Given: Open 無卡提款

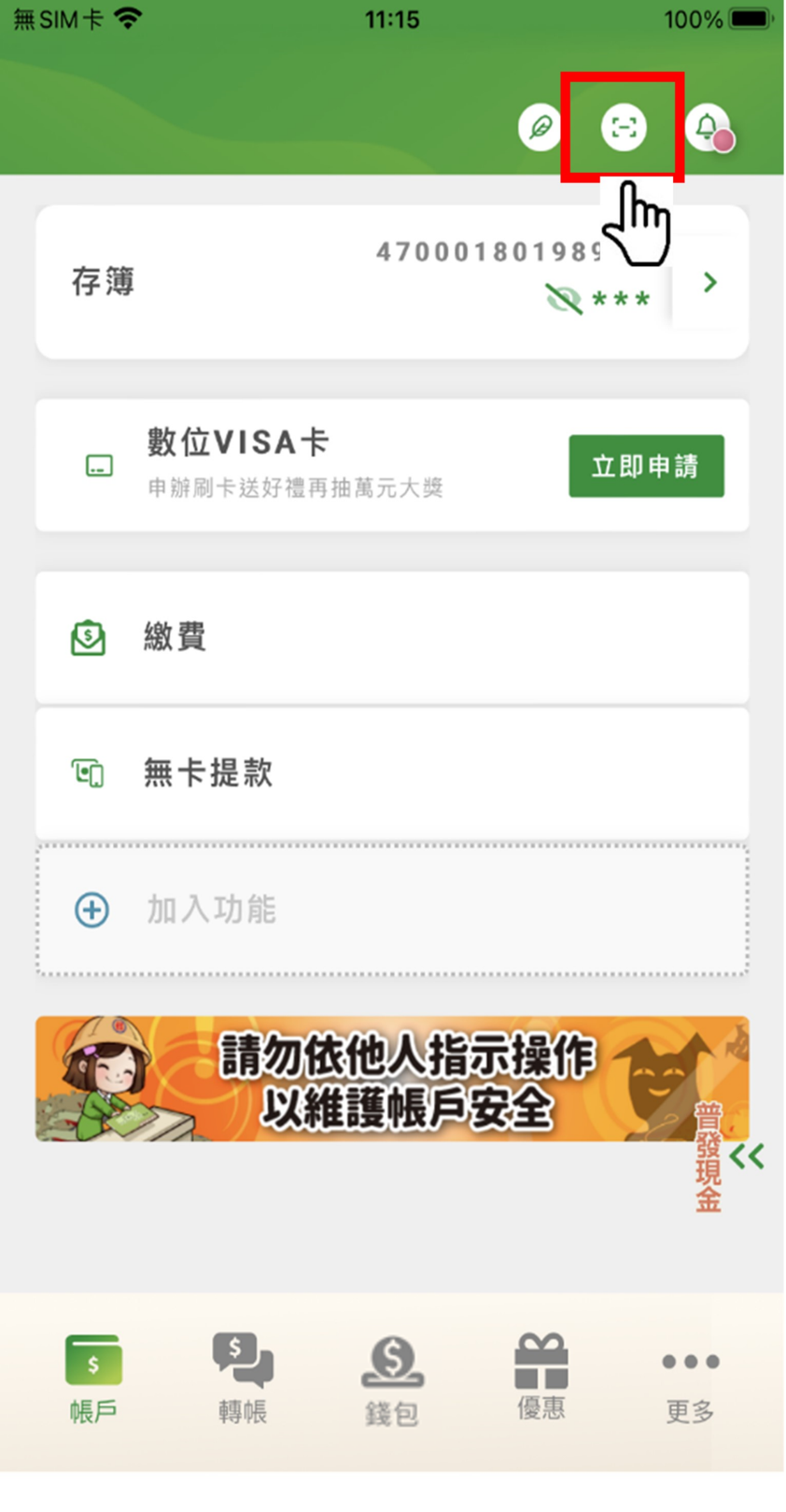Looking at the screenshot, I should pos(392,773).
